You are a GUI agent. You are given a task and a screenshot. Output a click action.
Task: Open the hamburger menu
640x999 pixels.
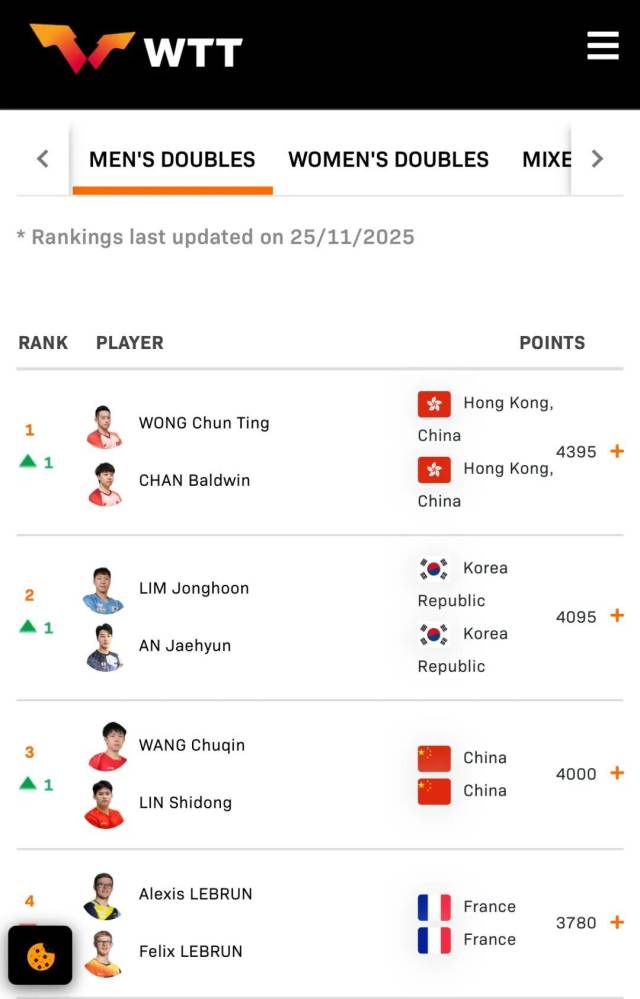[603, 46]
